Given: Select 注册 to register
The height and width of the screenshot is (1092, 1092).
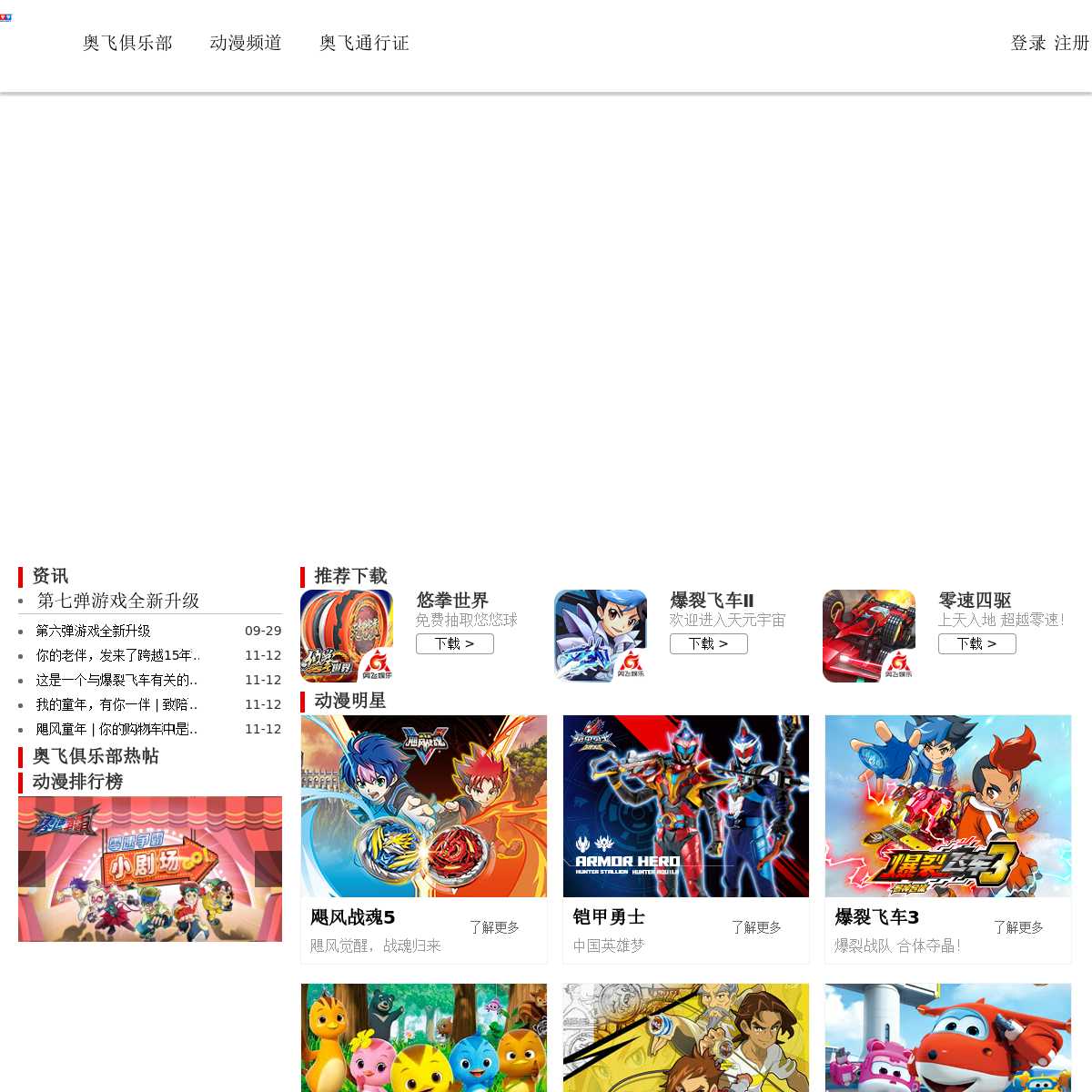Looking at the screenshot, I should (x=1071, y=43).
